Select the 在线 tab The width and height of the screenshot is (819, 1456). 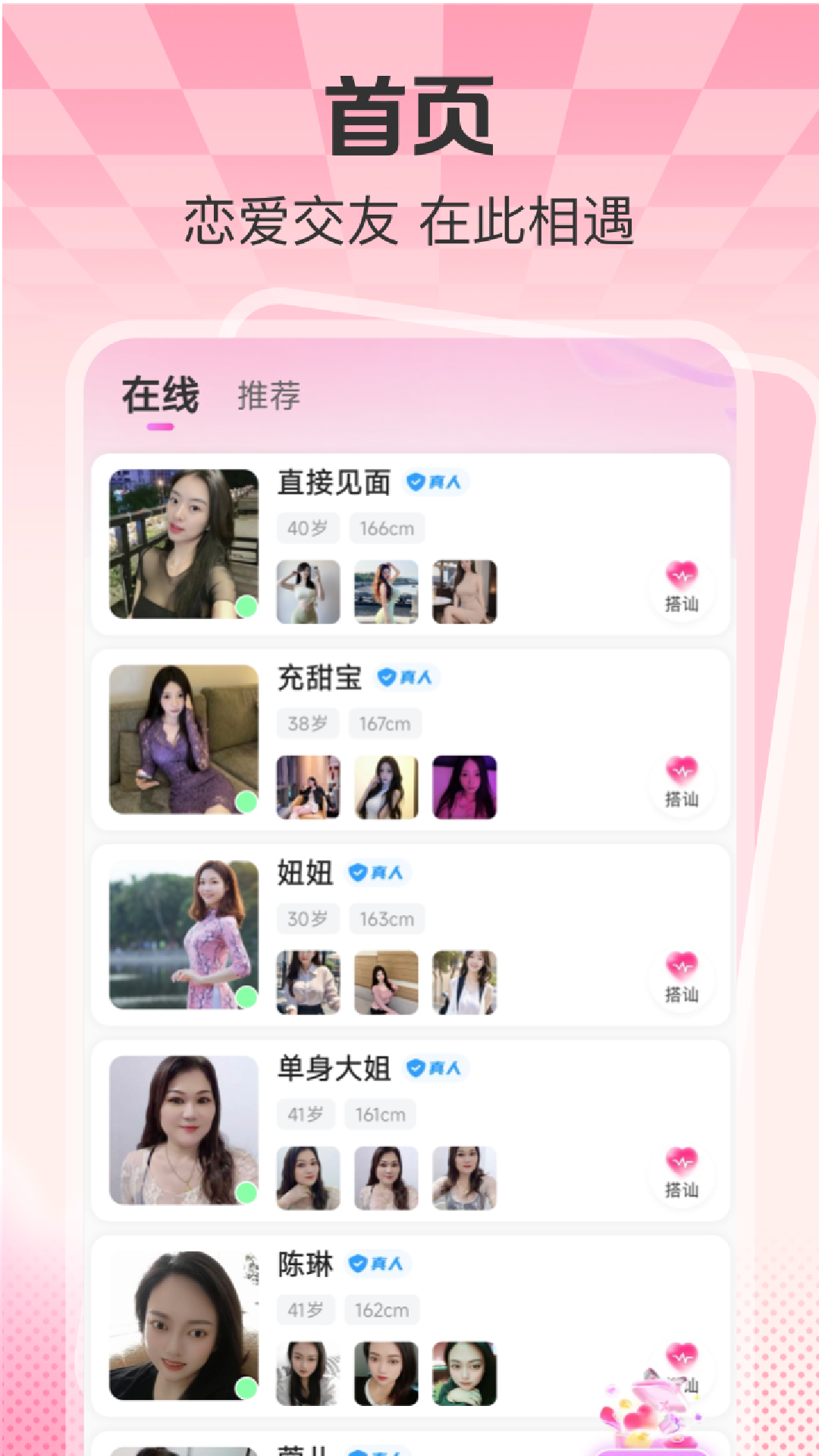pyautogui.click(x=161, y=394)
